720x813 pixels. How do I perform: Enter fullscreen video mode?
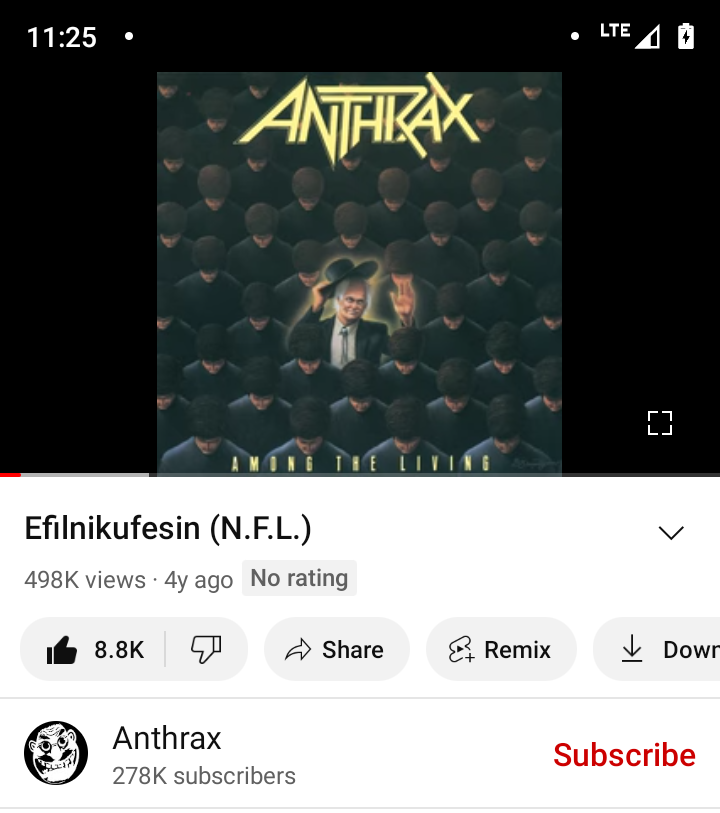pos(660,423)
